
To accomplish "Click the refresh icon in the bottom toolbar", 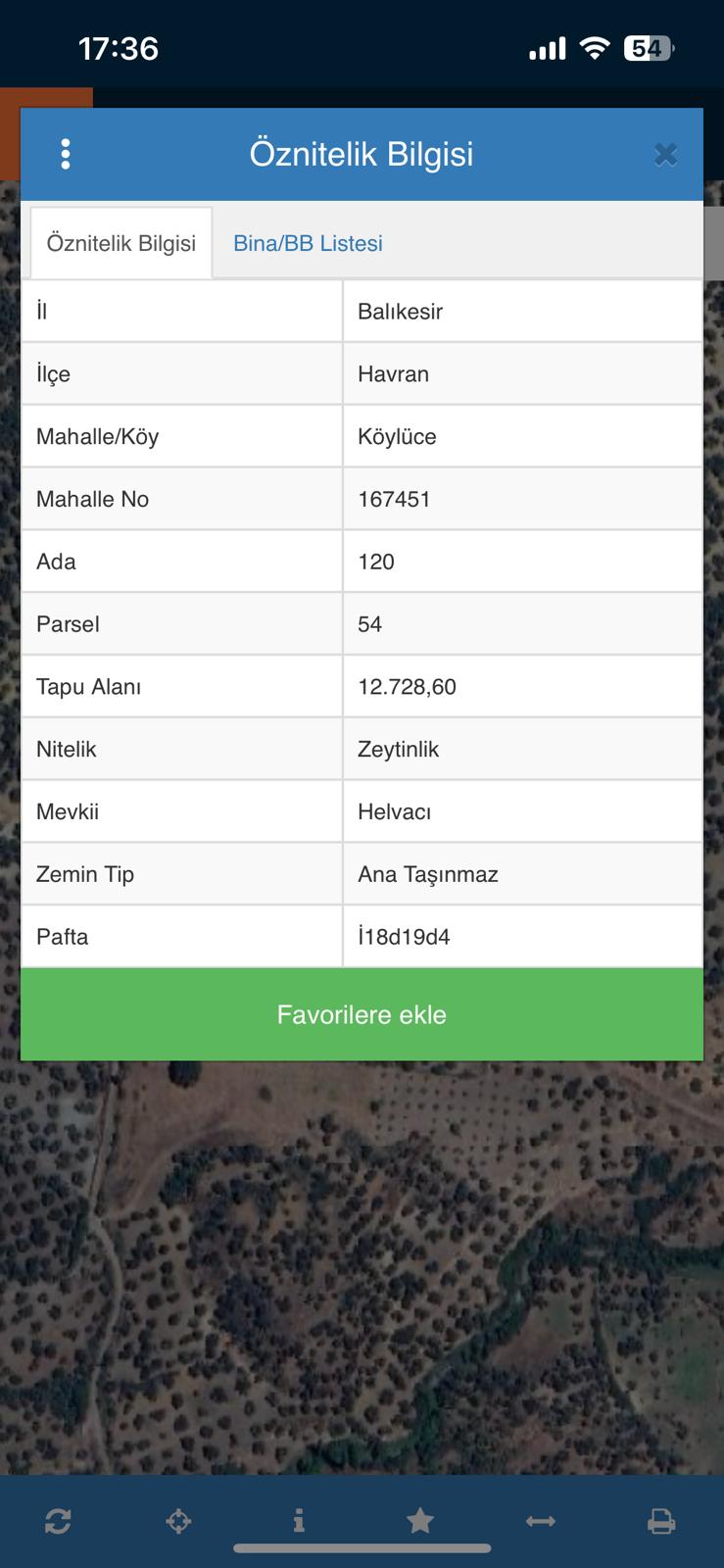I will 59,1521.
